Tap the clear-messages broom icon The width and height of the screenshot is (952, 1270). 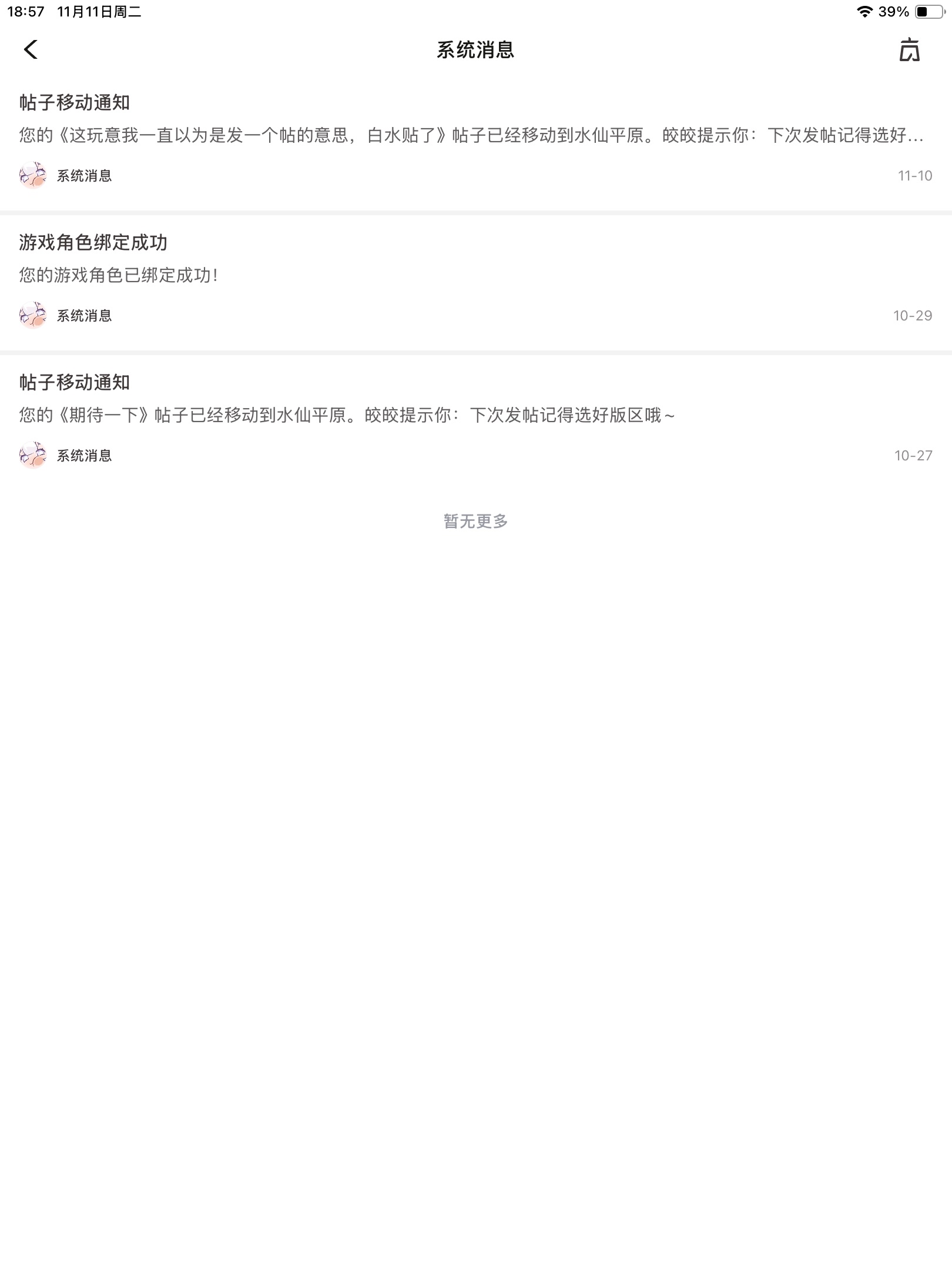click(x=909, y=50)
